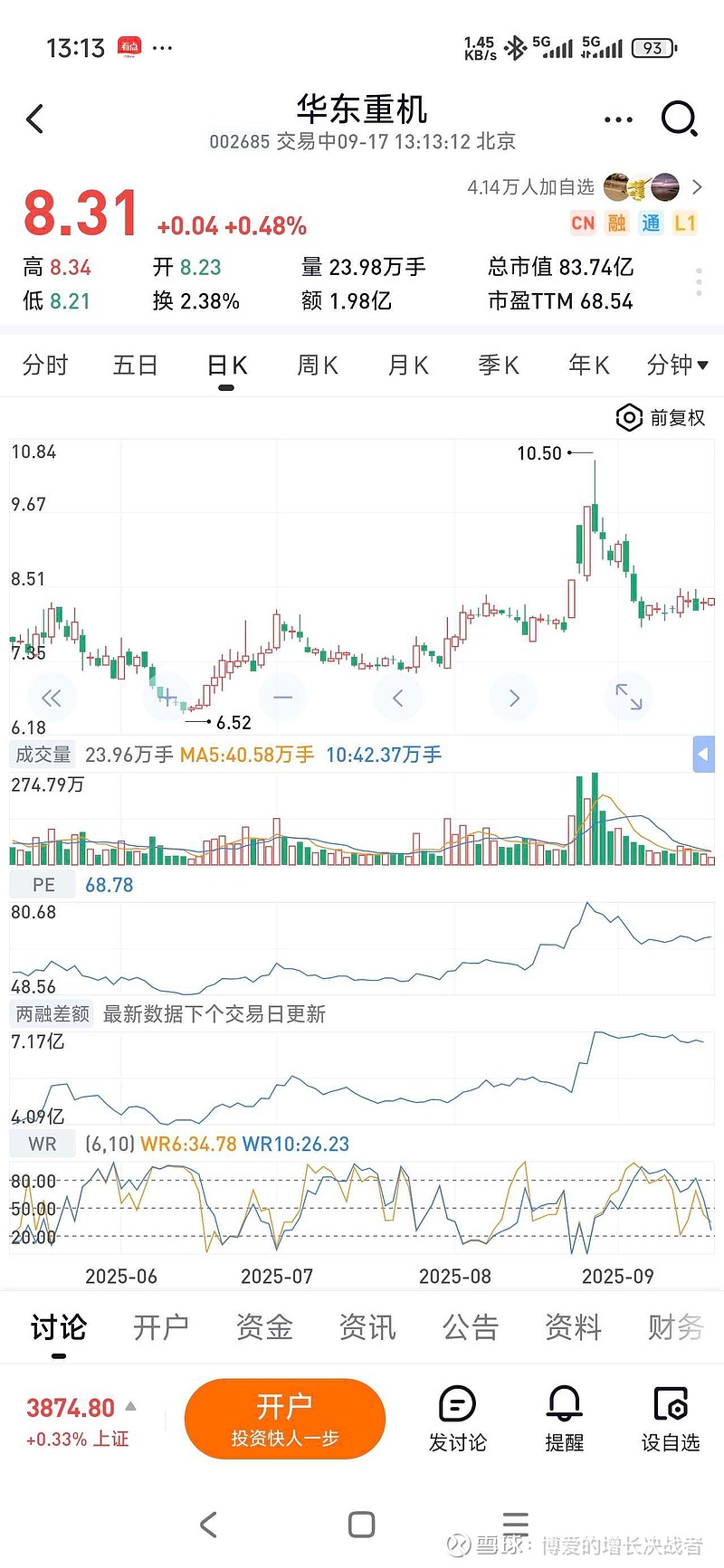Expand the chart to fullscreen
724x1568 pixels.
[x=628, y=698]
